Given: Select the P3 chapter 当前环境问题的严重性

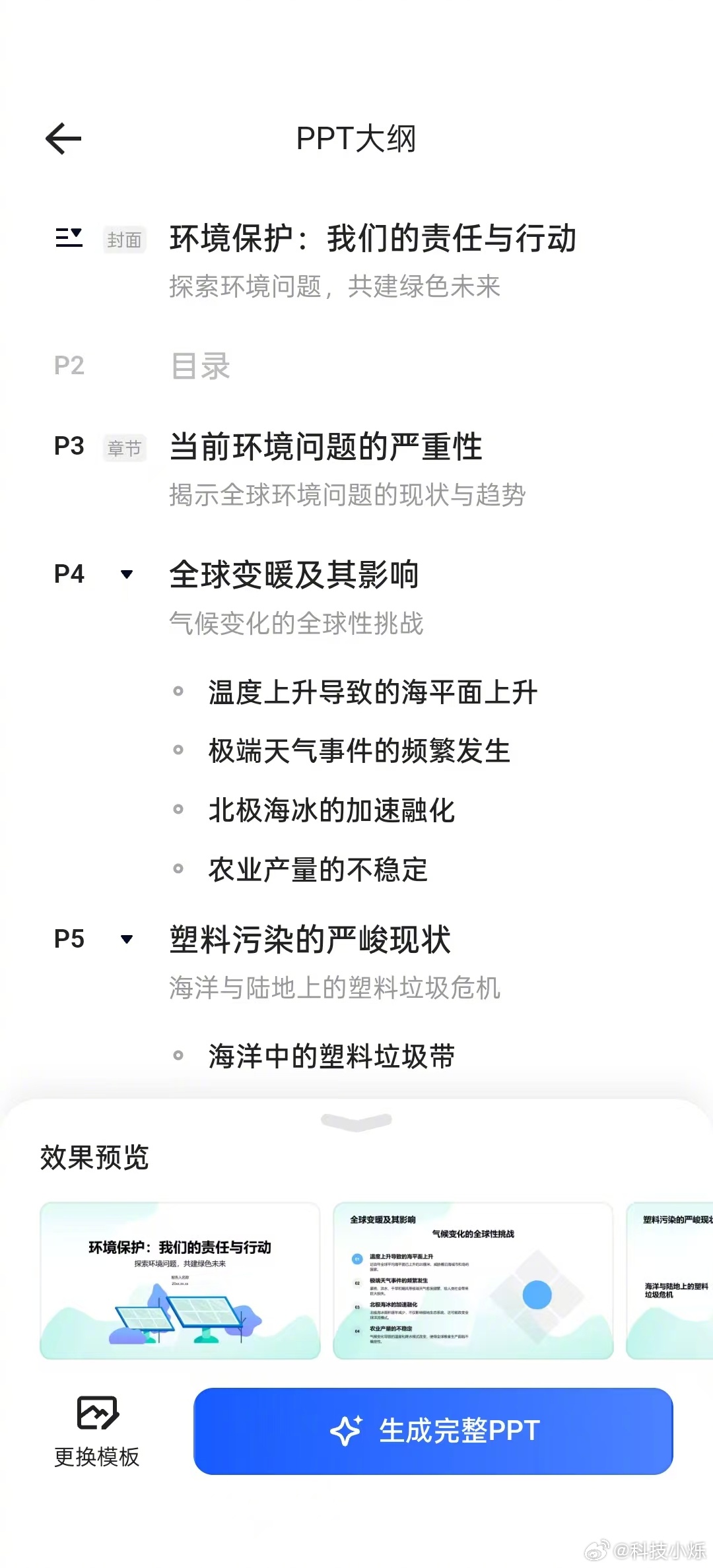Looking at the screenshot, I should tap(326, 447).
